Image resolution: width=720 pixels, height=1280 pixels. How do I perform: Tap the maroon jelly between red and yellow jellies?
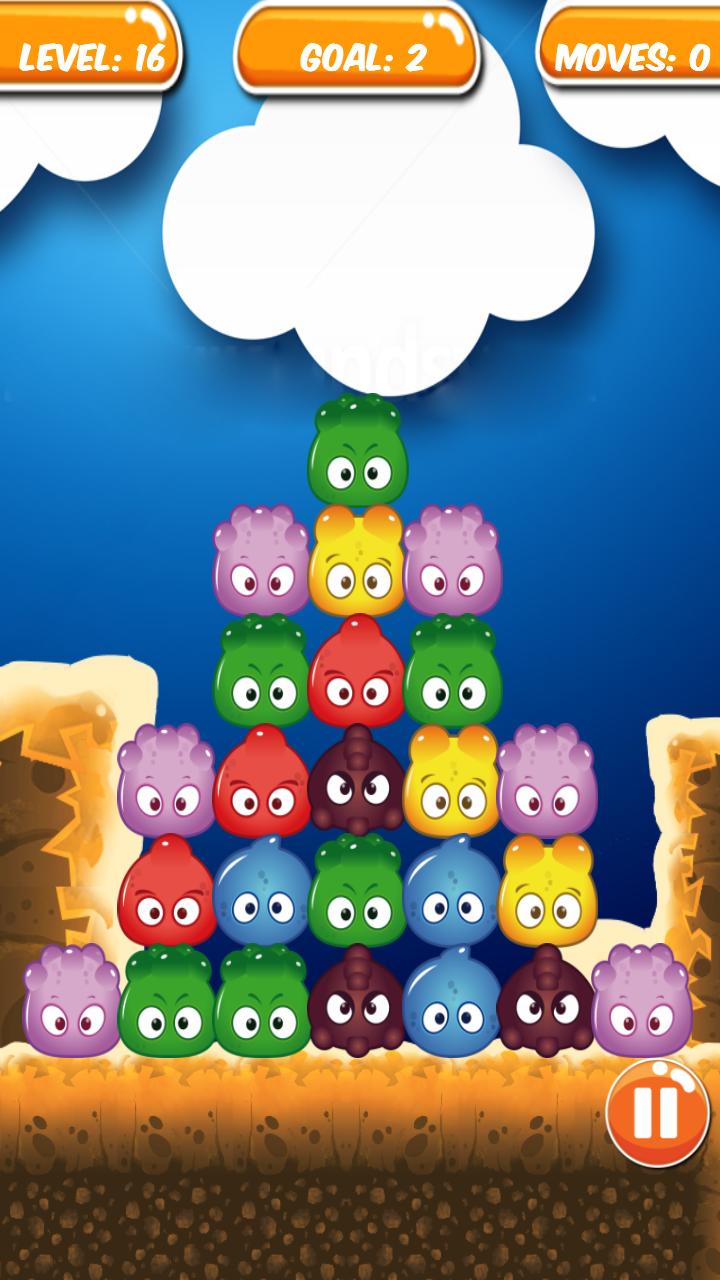[357, 782]
